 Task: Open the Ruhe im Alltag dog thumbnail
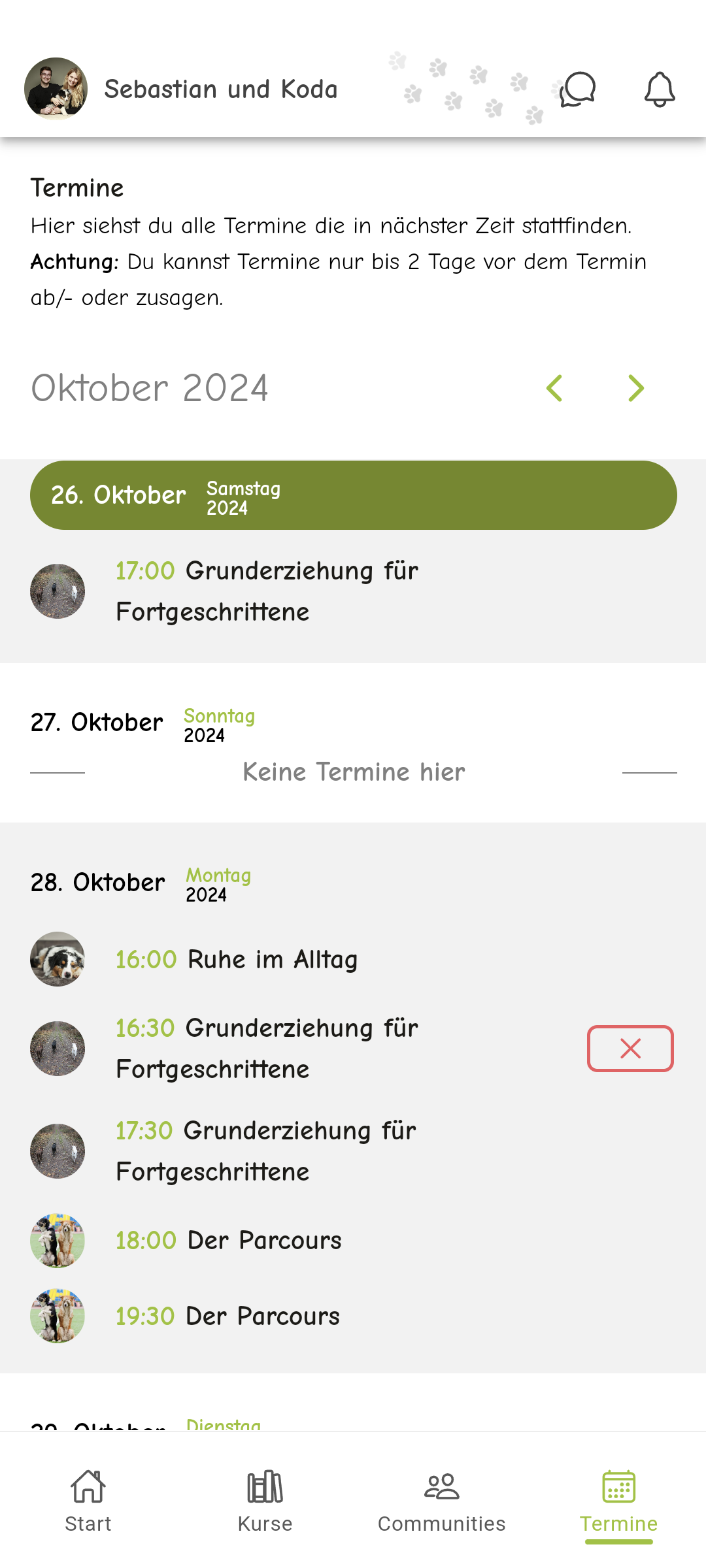click(57, 960)
